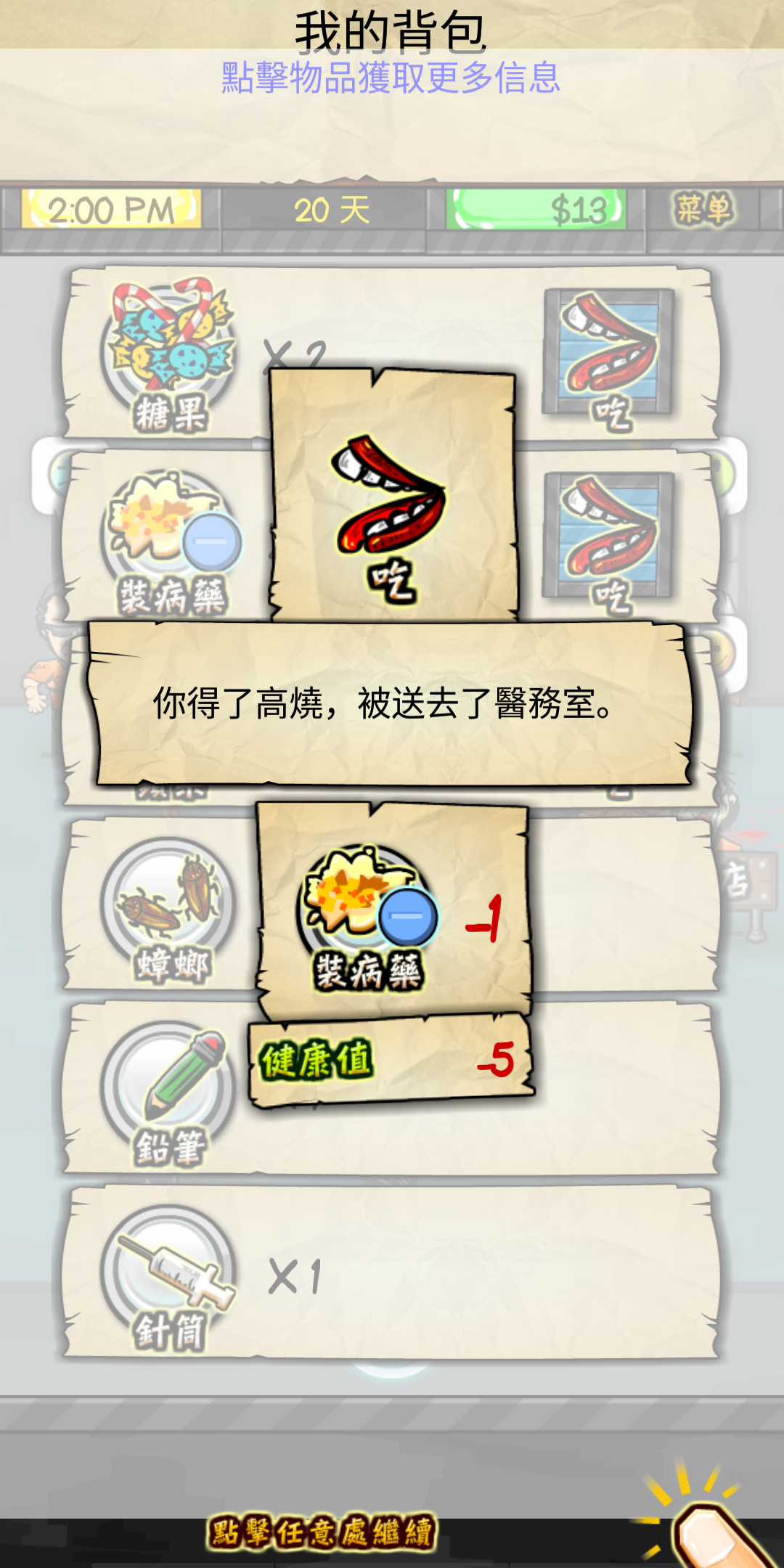The image size is (784, 1568).
Task: Tap 點擊任意處繼續 to continue
Action: coord(322,1532)
